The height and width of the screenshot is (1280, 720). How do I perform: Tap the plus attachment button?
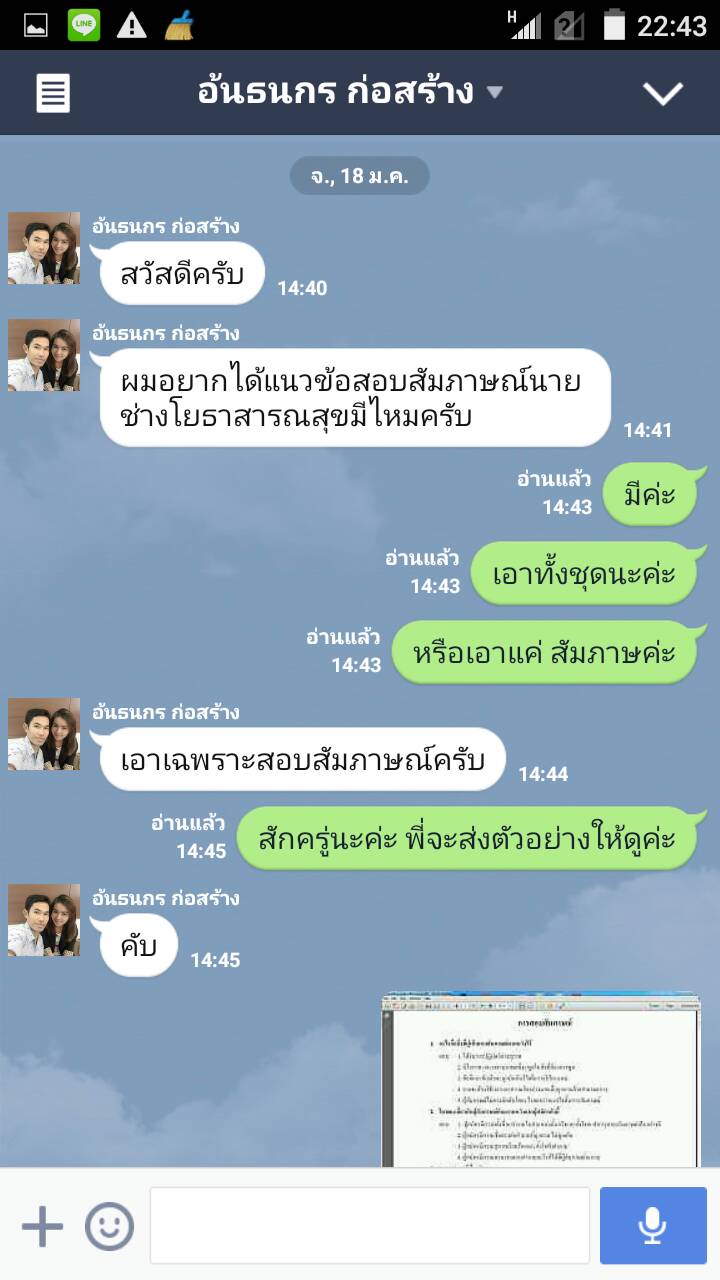click(42, 1226)
